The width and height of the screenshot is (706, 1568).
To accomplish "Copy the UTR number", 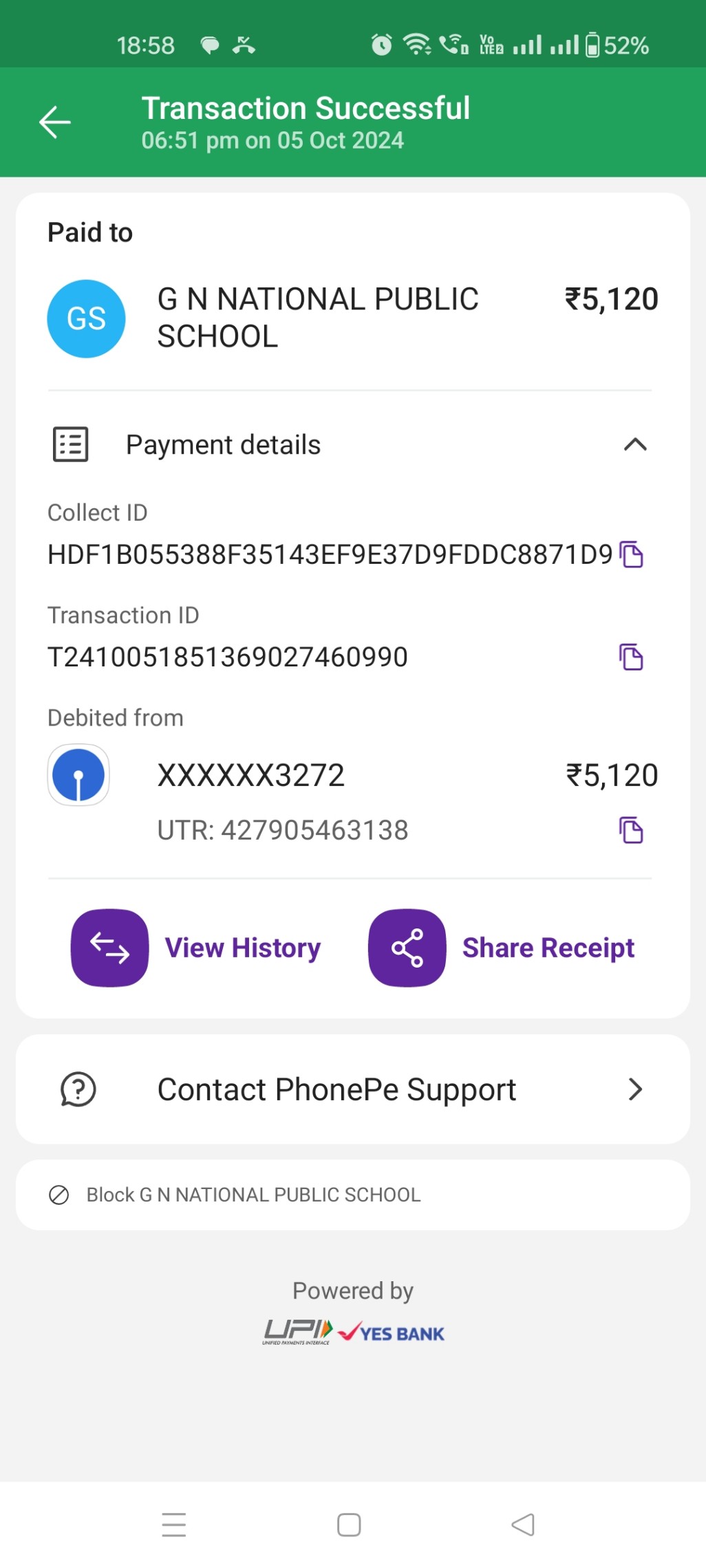I will 631,830.
